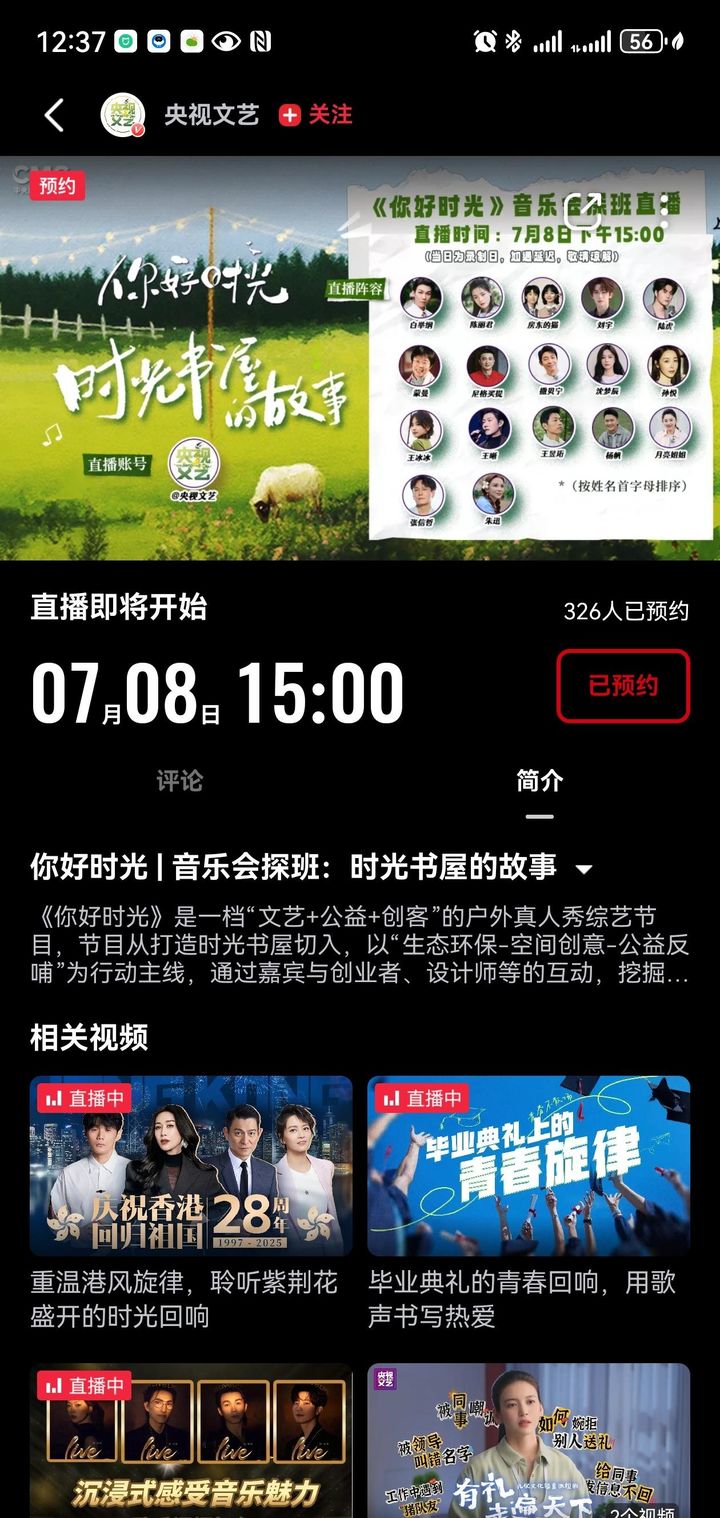Viewport: 720px width, 1518px height.
Task: Follow 央视文艺 with the 关注 button
Action: 315,115
